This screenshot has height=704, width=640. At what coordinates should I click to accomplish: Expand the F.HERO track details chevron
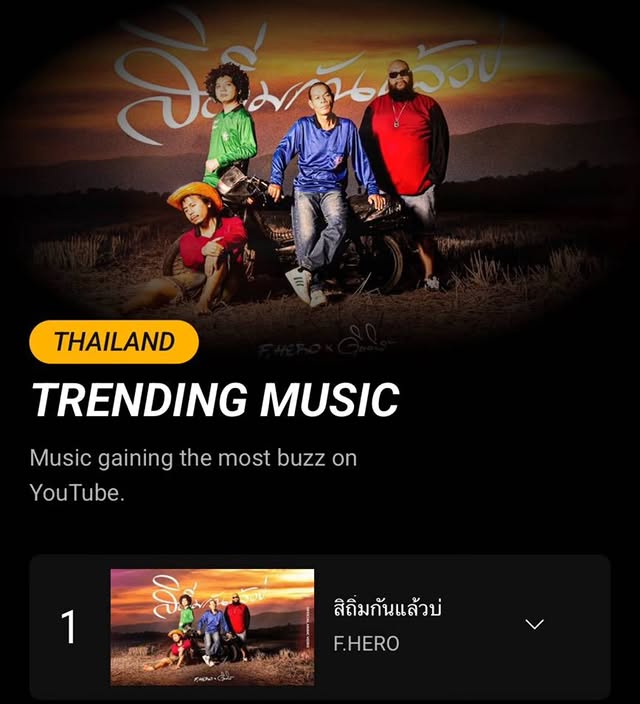pos(535,624)
